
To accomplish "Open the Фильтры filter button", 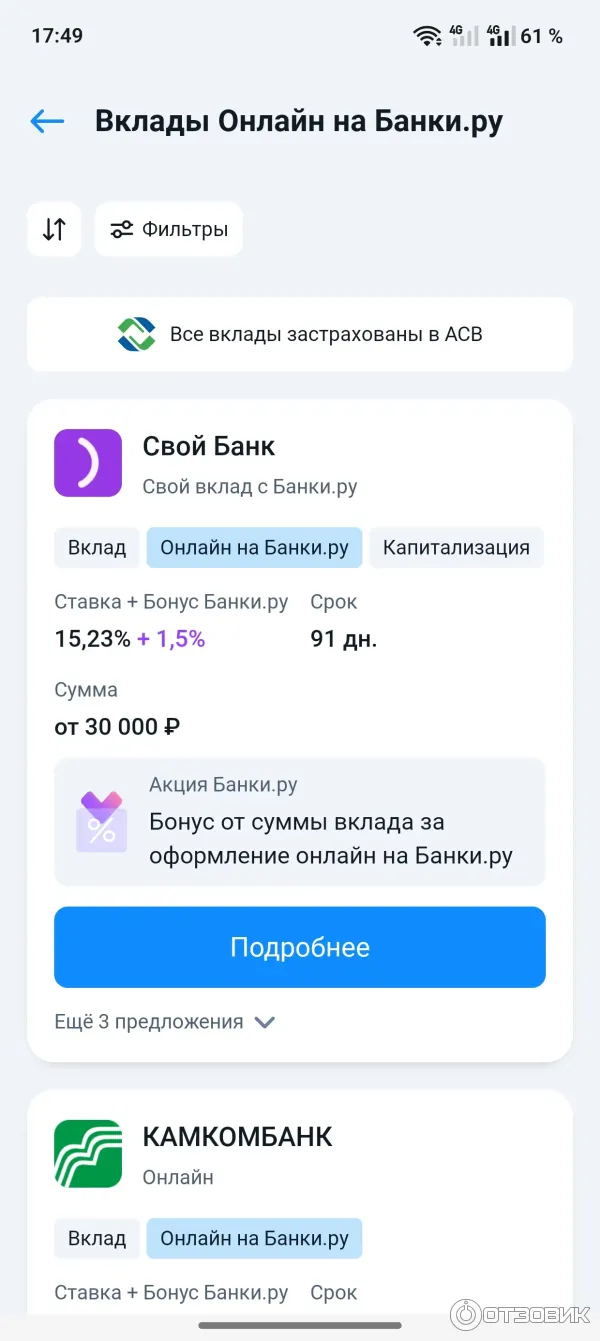I will point(169,229).
